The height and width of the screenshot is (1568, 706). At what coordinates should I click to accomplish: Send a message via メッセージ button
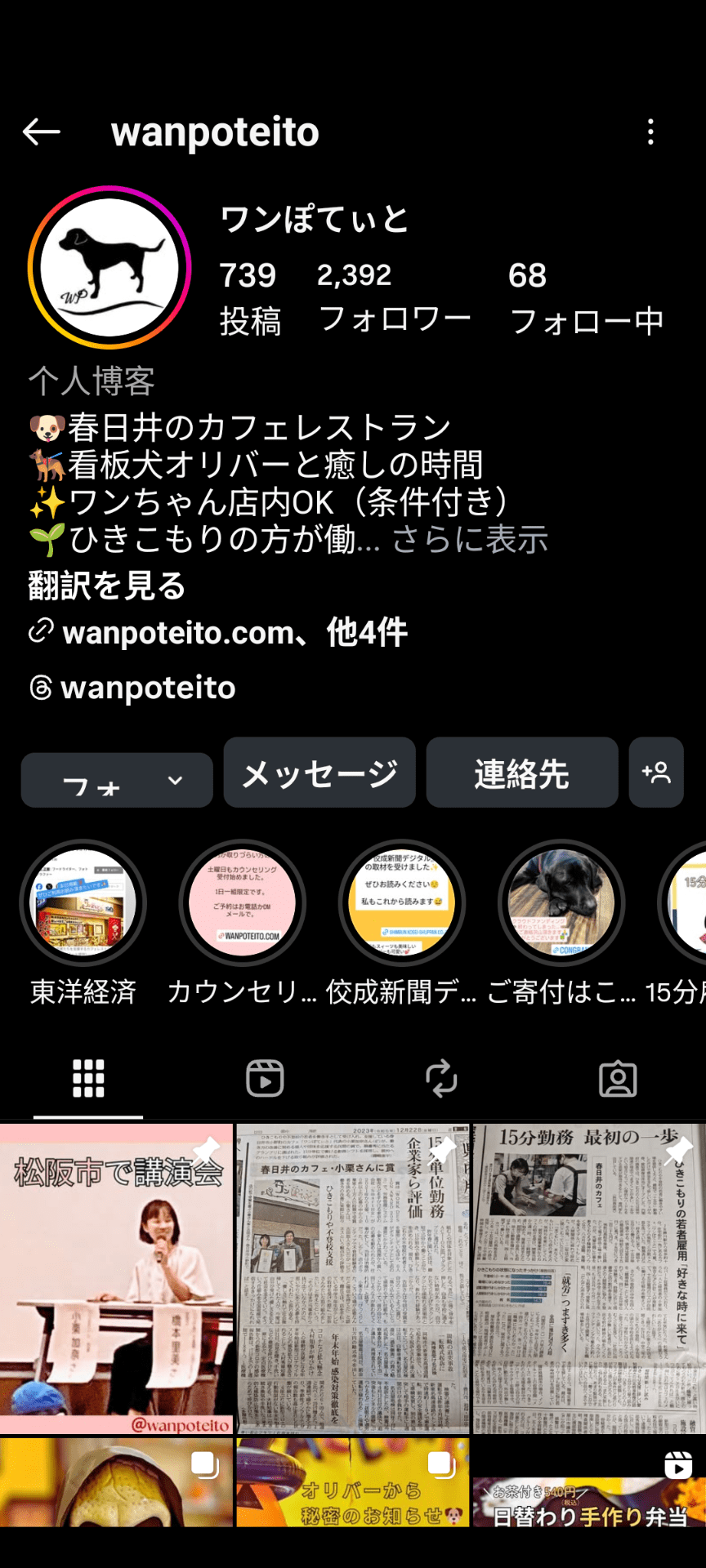pyautogui.click(x=319, y=773)
